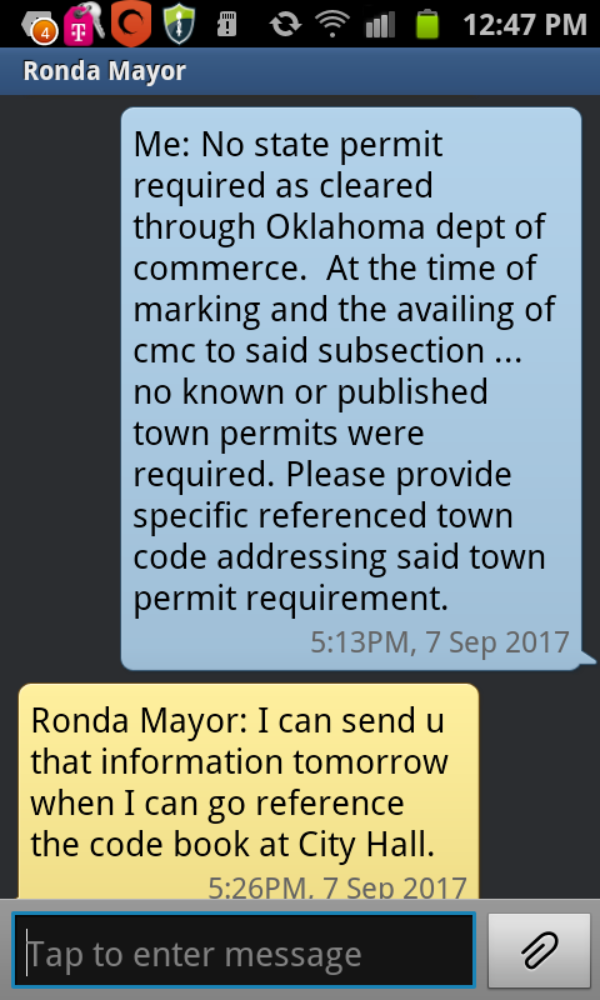
Task: Tap the message entry field
Action: 243,951
